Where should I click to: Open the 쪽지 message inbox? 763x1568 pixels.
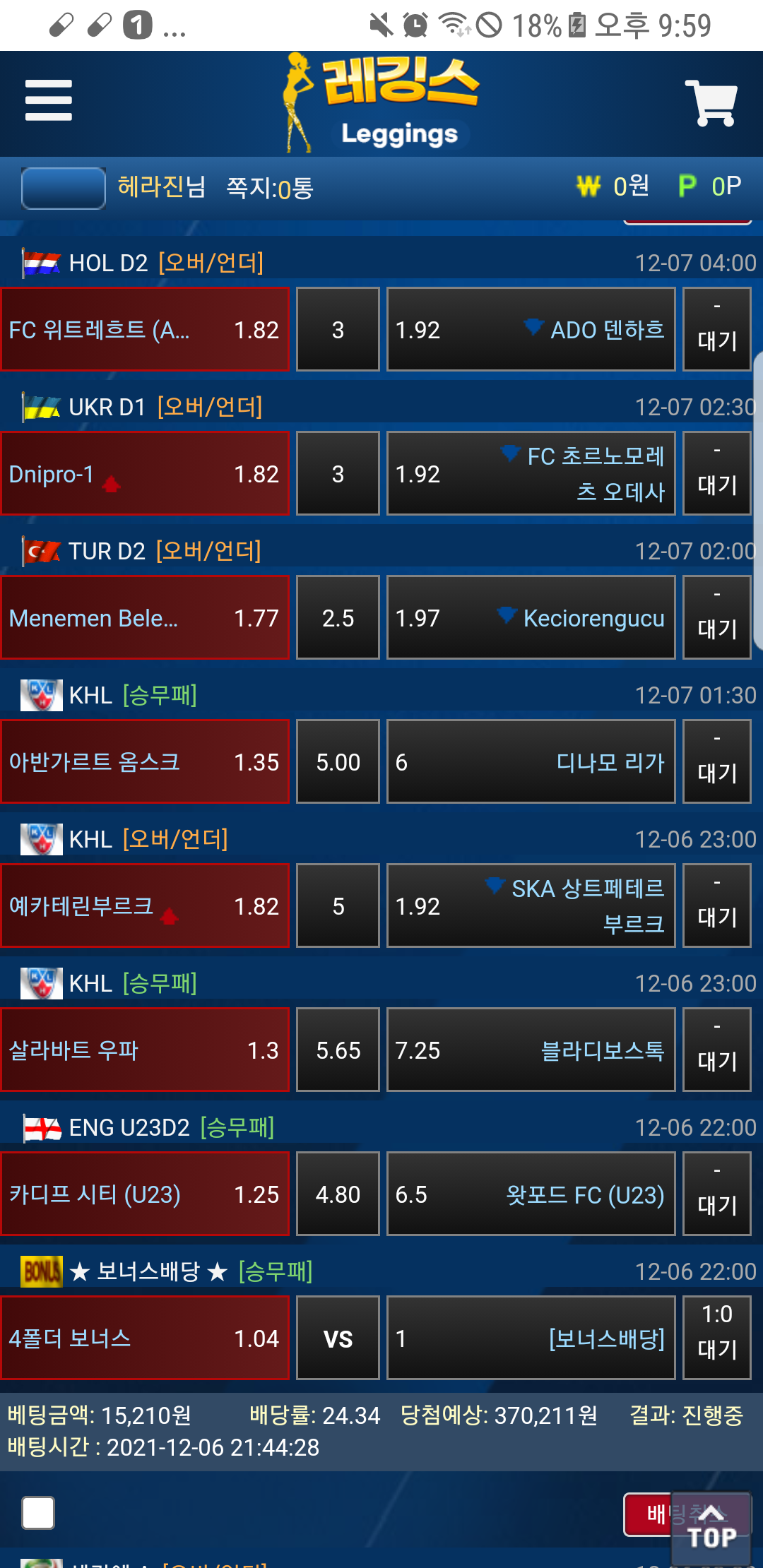tap(269, 188)
